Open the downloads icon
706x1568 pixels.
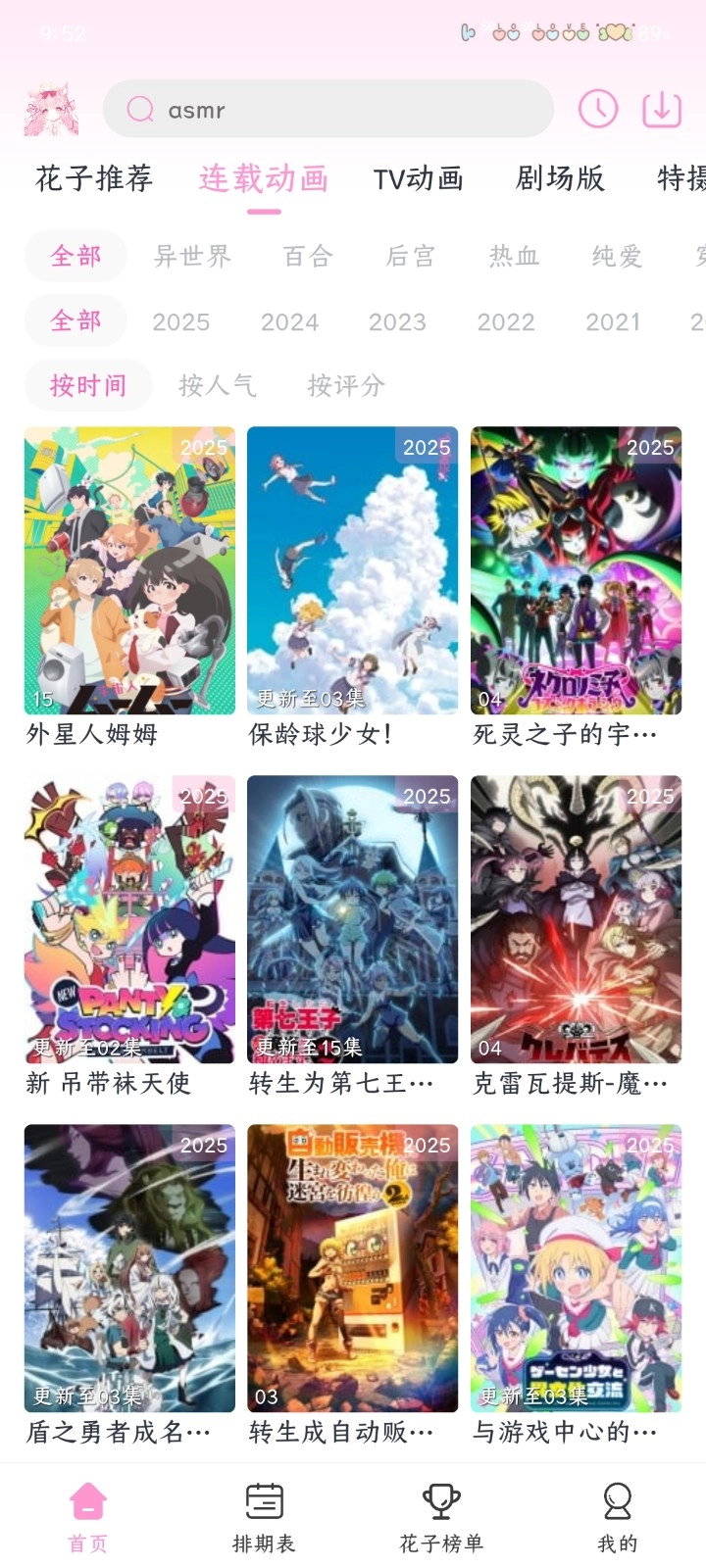tap(662, 109)
